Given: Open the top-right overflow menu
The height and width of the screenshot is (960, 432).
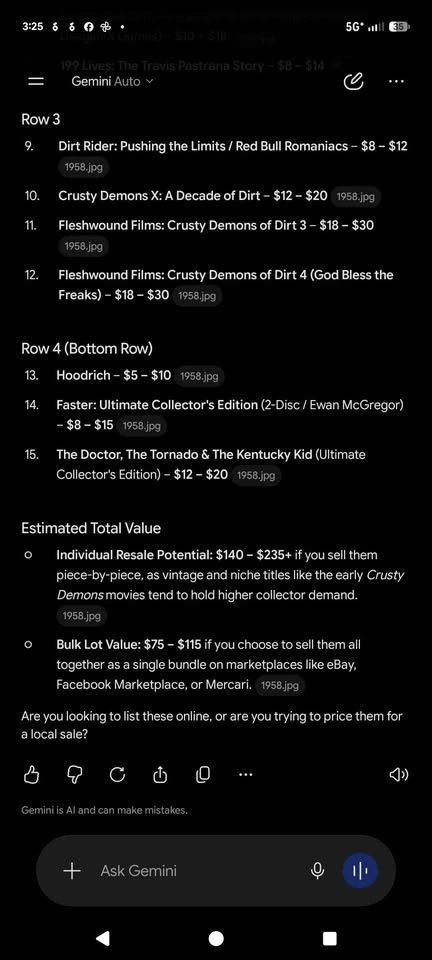Looking at the screenshot, I should [x=397, y=81].
